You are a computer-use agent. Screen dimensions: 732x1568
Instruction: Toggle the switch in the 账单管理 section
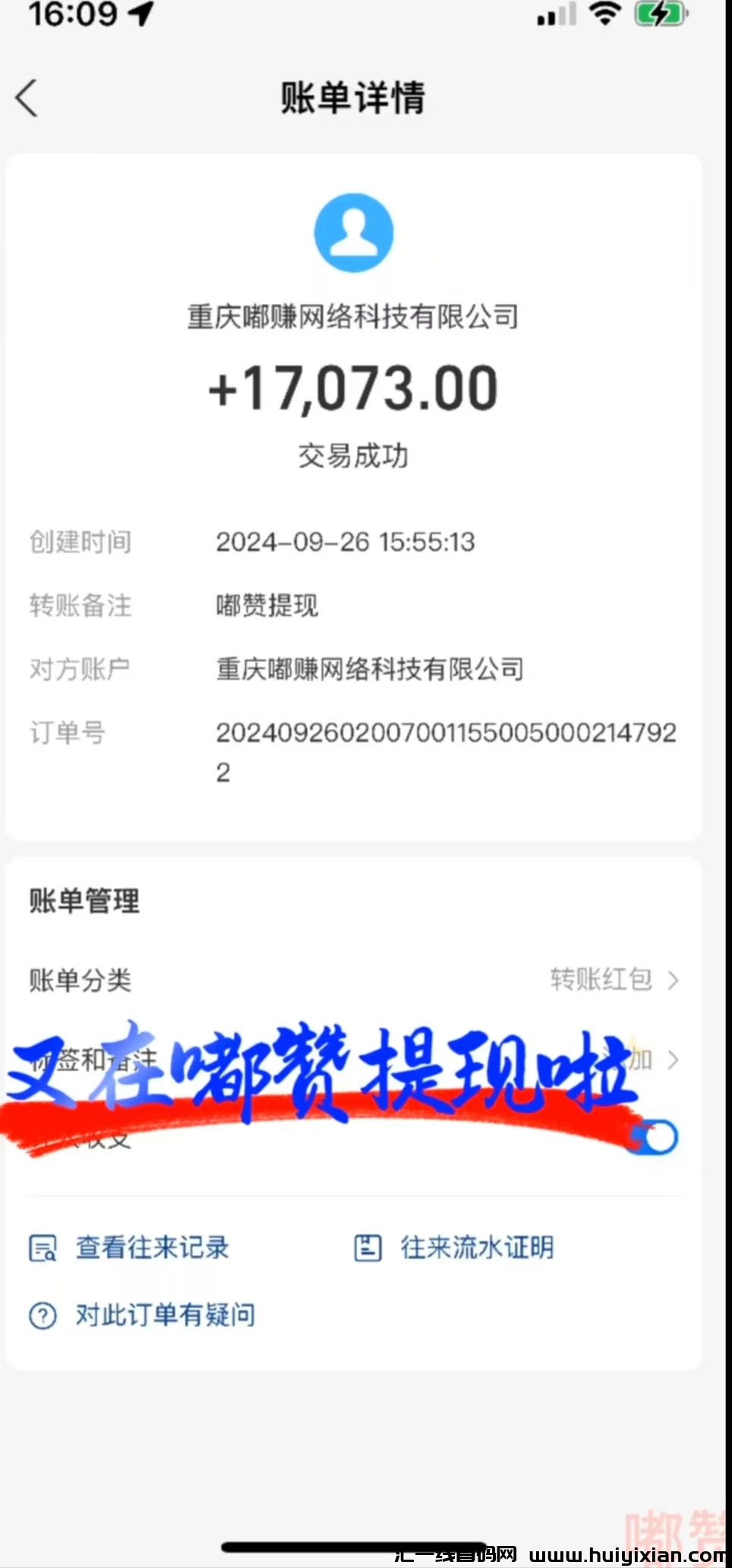click(656, 1137)
